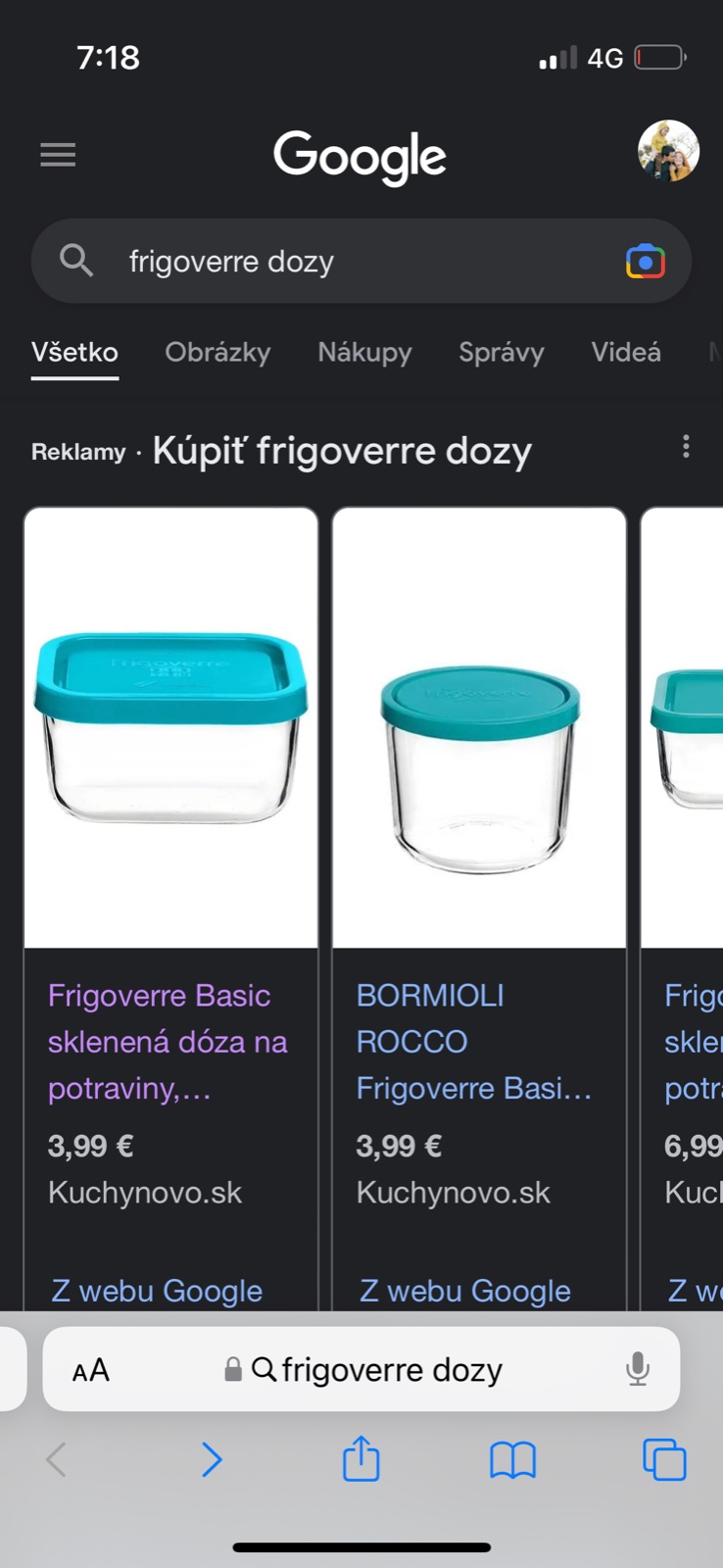Go forward in Safari

tap(212, 1460)
